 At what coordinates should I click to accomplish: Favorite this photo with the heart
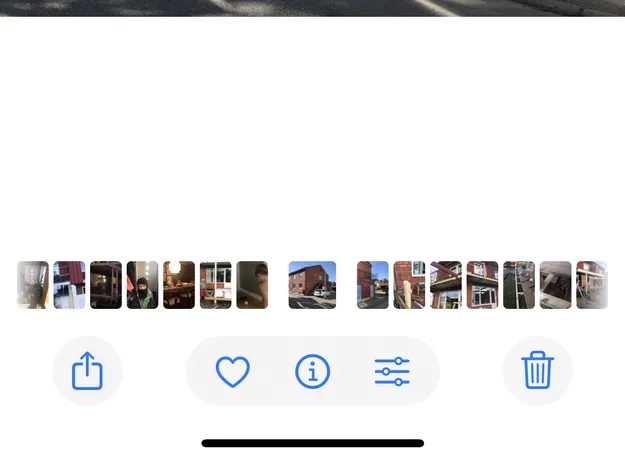tap(233, 372)
